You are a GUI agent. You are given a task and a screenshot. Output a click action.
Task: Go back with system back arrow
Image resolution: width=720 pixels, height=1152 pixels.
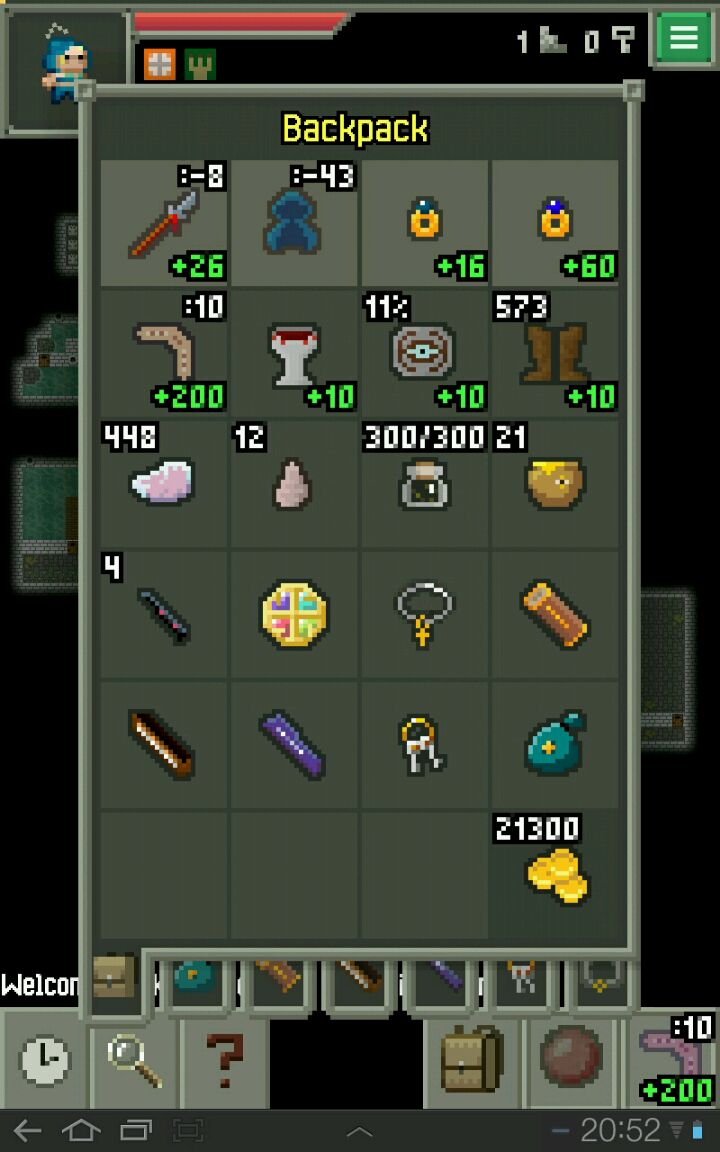pyautogui.click(x=27, y=1131)
